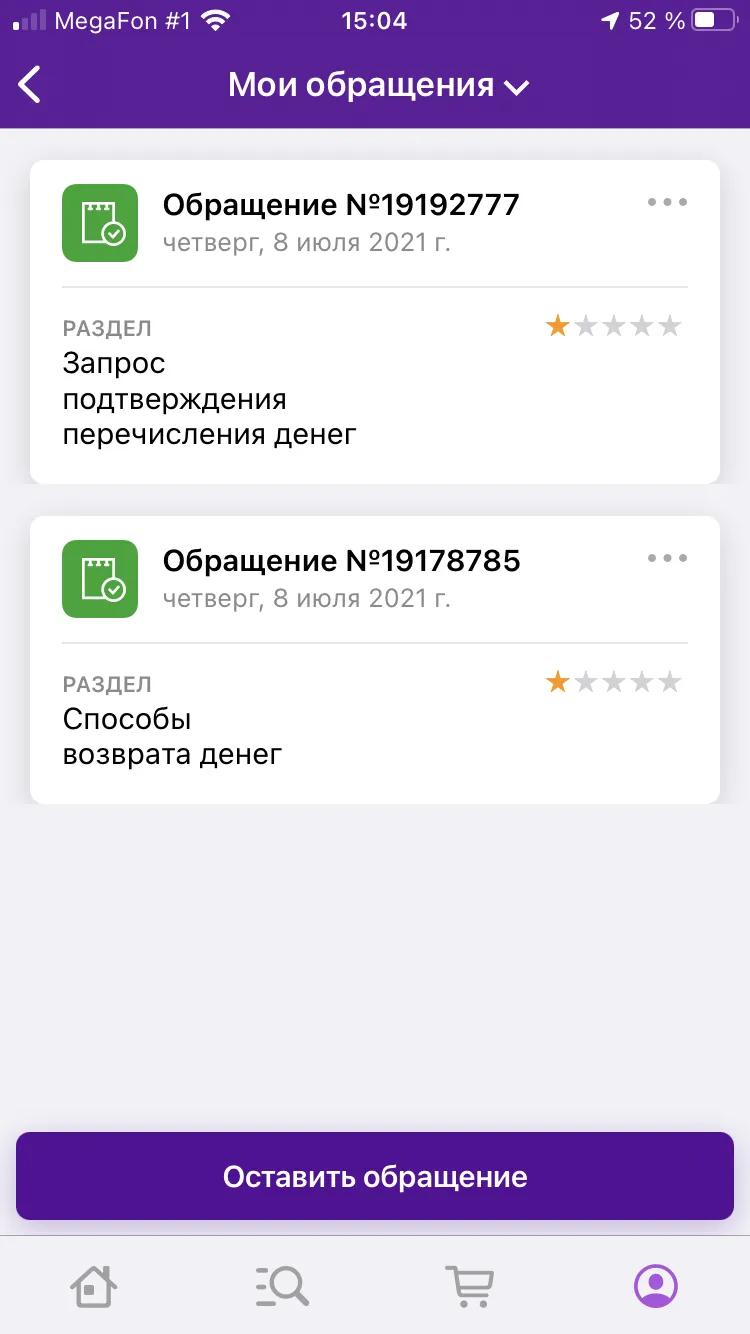Open the shopping cart tab

tap(469, 1285)
